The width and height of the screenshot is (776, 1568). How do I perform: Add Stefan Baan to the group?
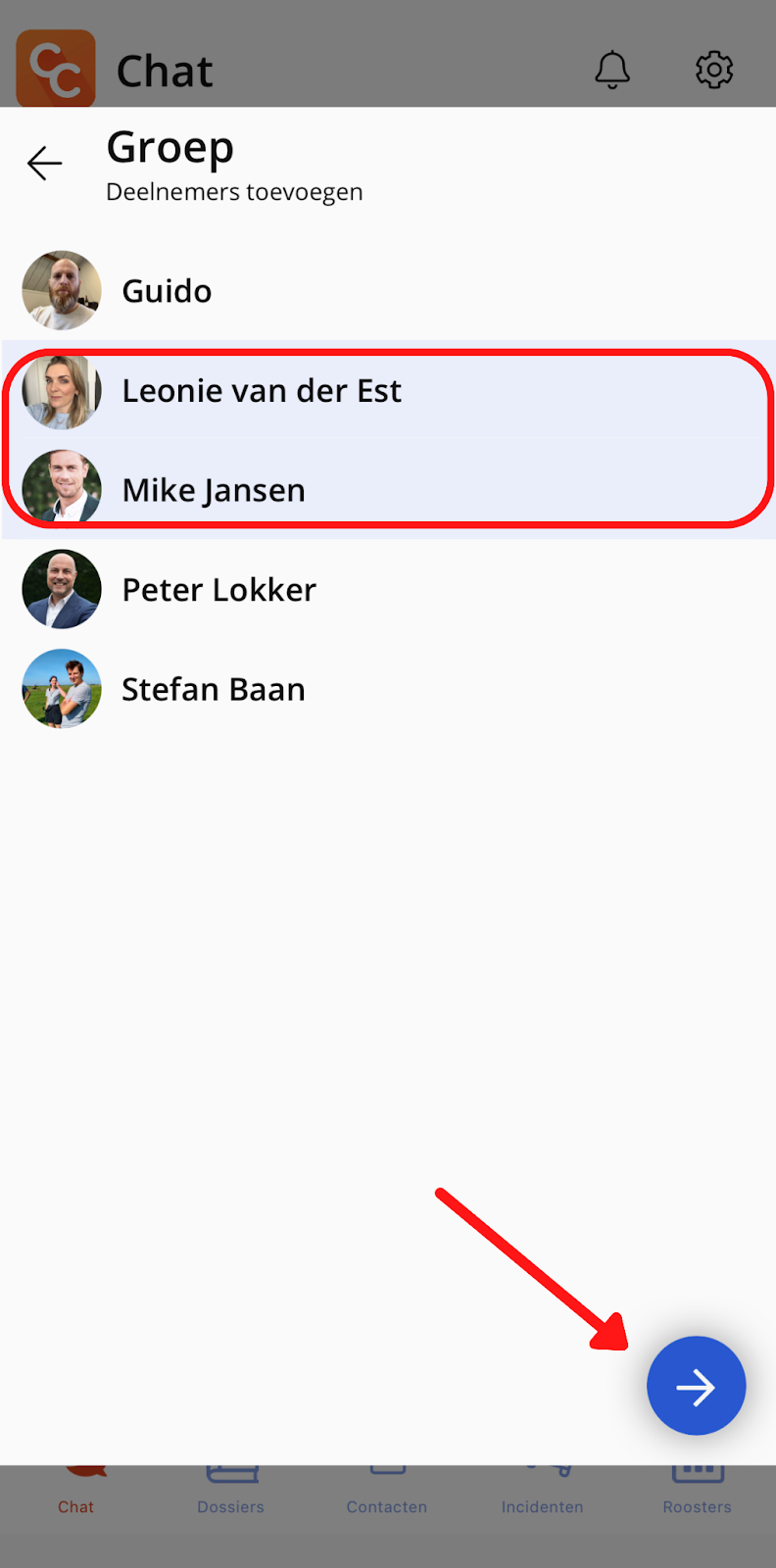pos(388,689)
